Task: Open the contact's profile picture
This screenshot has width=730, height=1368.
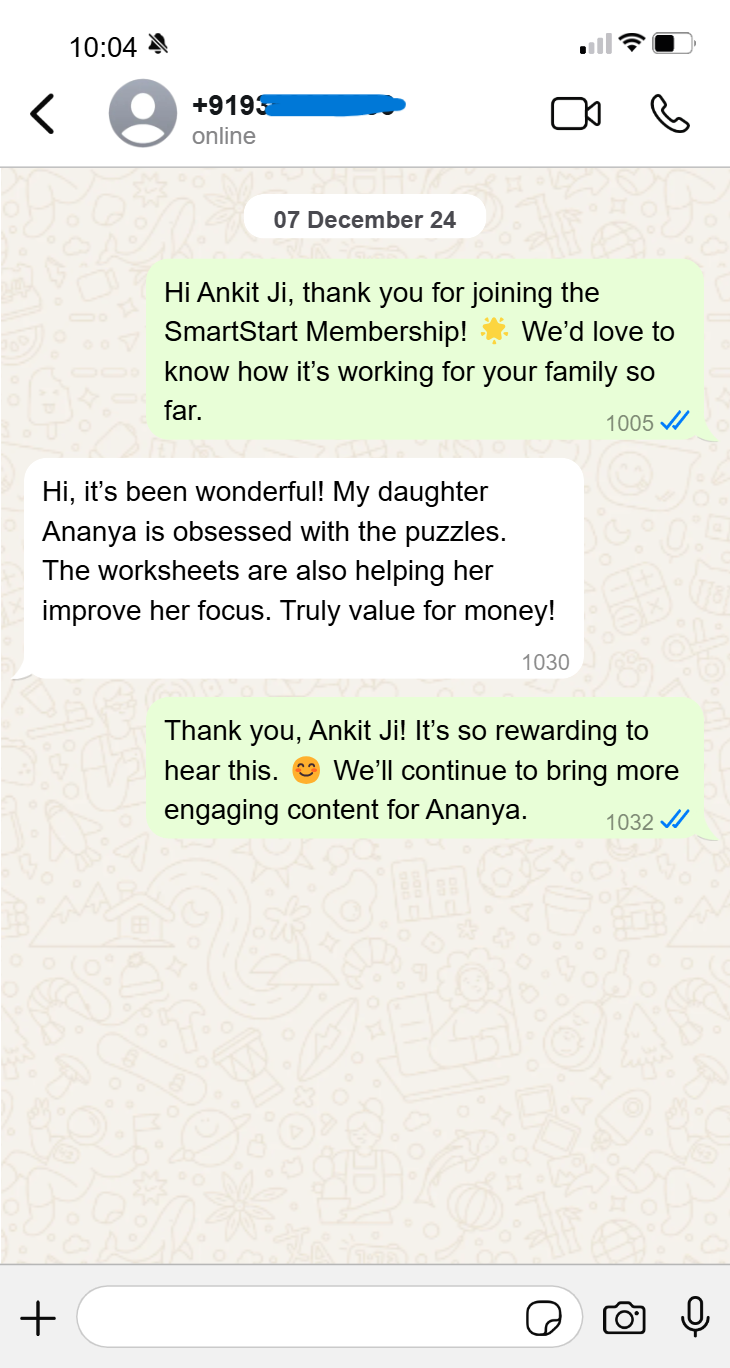Action: pyautogui.click(x=143, y=114)
